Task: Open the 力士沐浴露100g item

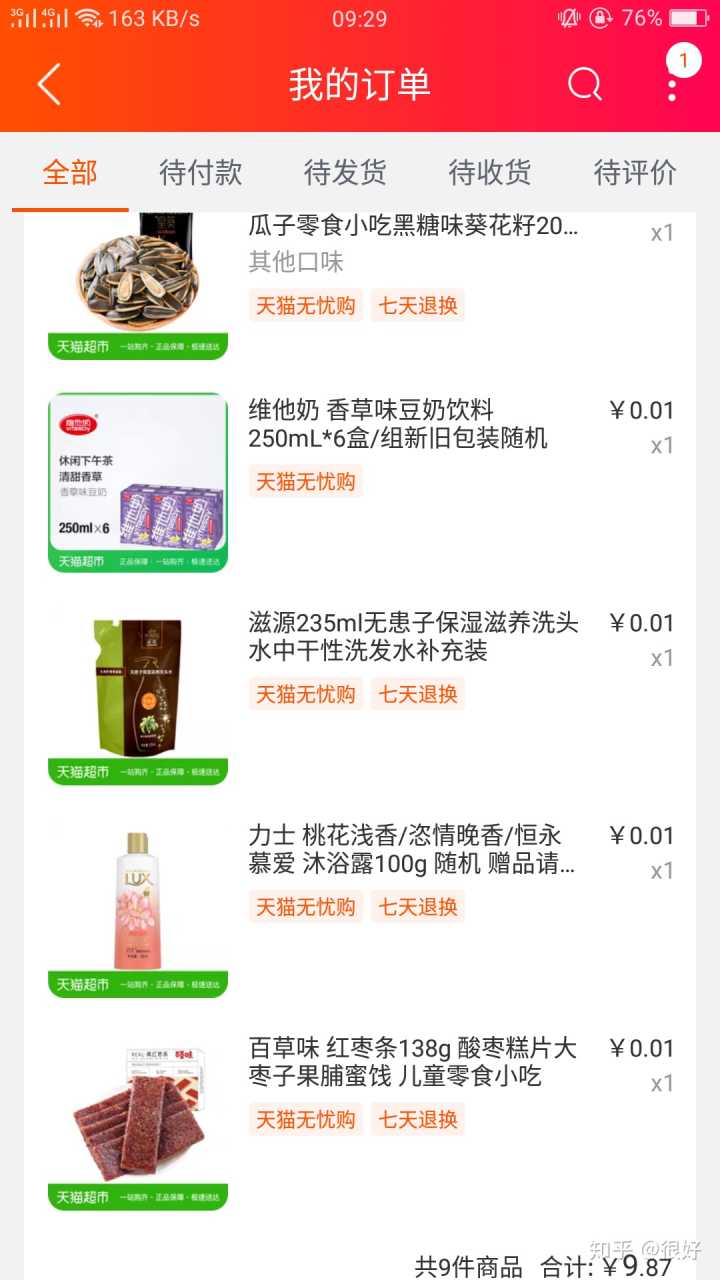Action: (x=412, y=850)
